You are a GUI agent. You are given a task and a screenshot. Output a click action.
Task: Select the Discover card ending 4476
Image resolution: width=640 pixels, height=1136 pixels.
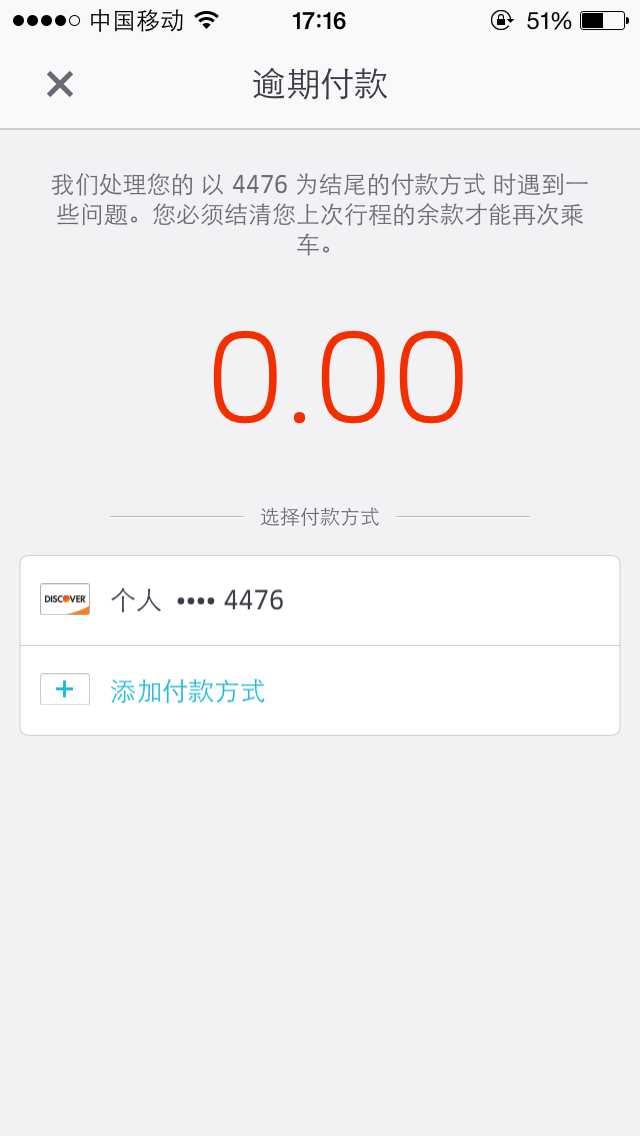point(320,601)
